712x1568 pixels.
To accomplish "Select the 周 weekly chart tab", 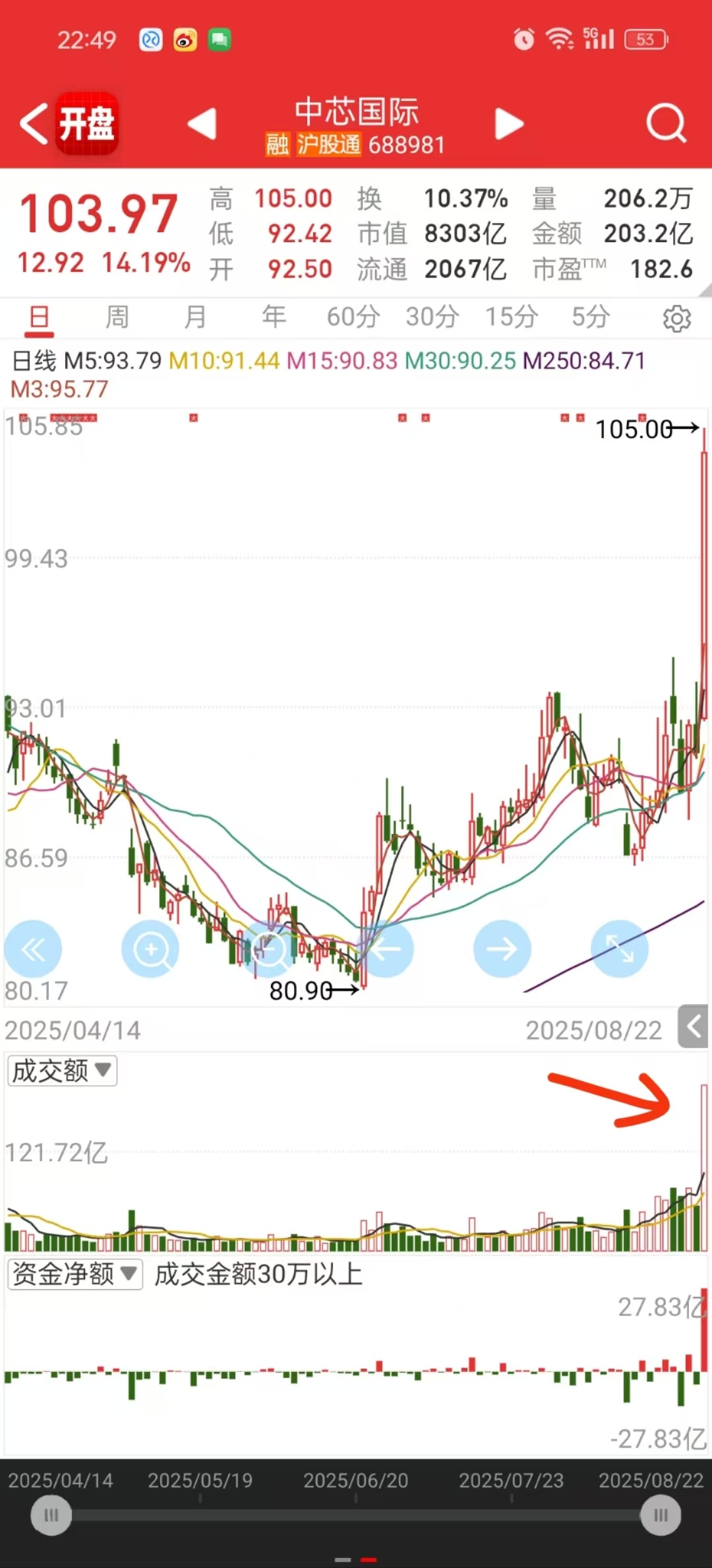I will [117, 317].
